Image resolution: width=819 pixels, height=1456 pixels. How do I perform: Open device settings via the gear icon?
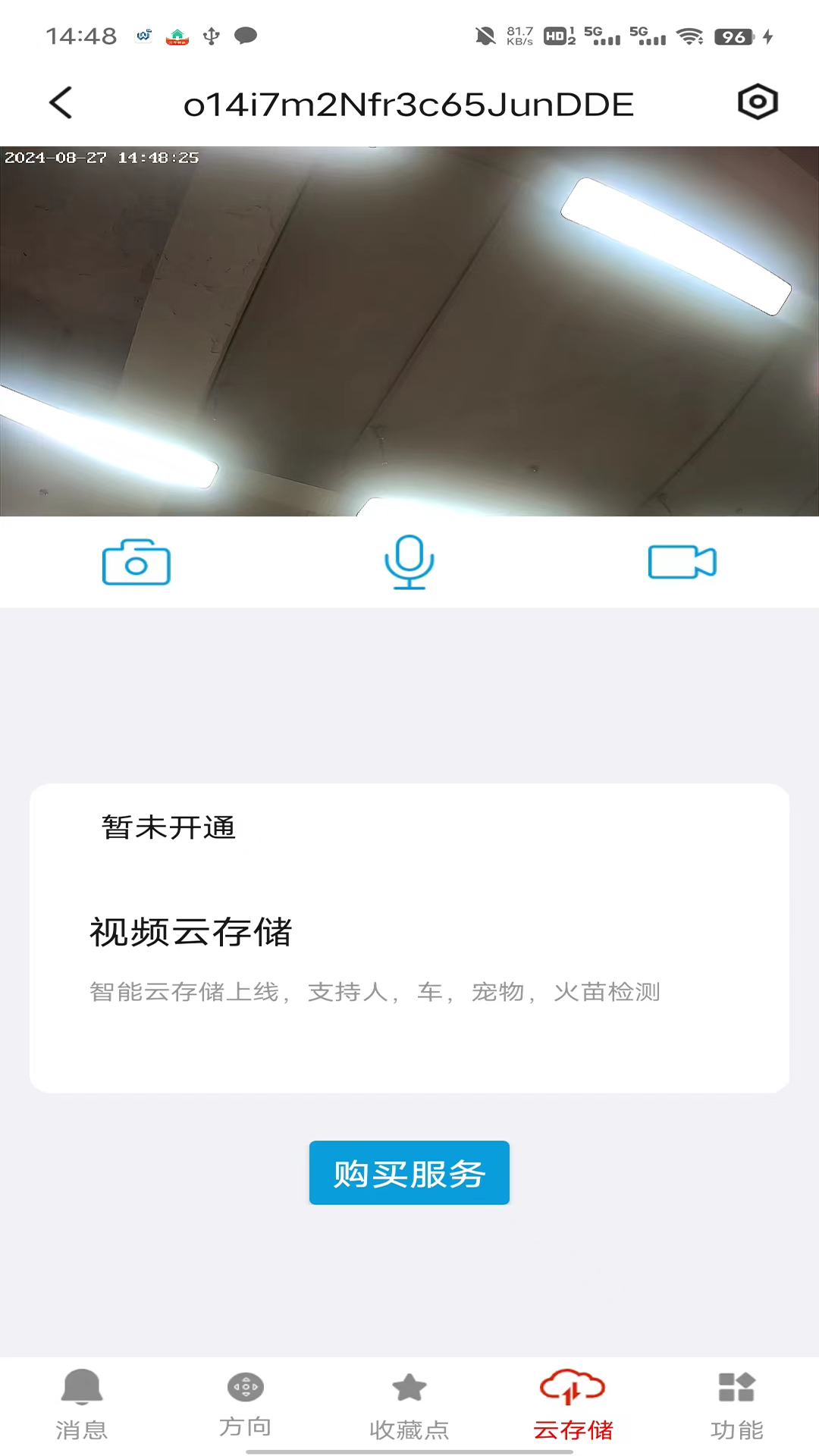[x=758, y=102]
